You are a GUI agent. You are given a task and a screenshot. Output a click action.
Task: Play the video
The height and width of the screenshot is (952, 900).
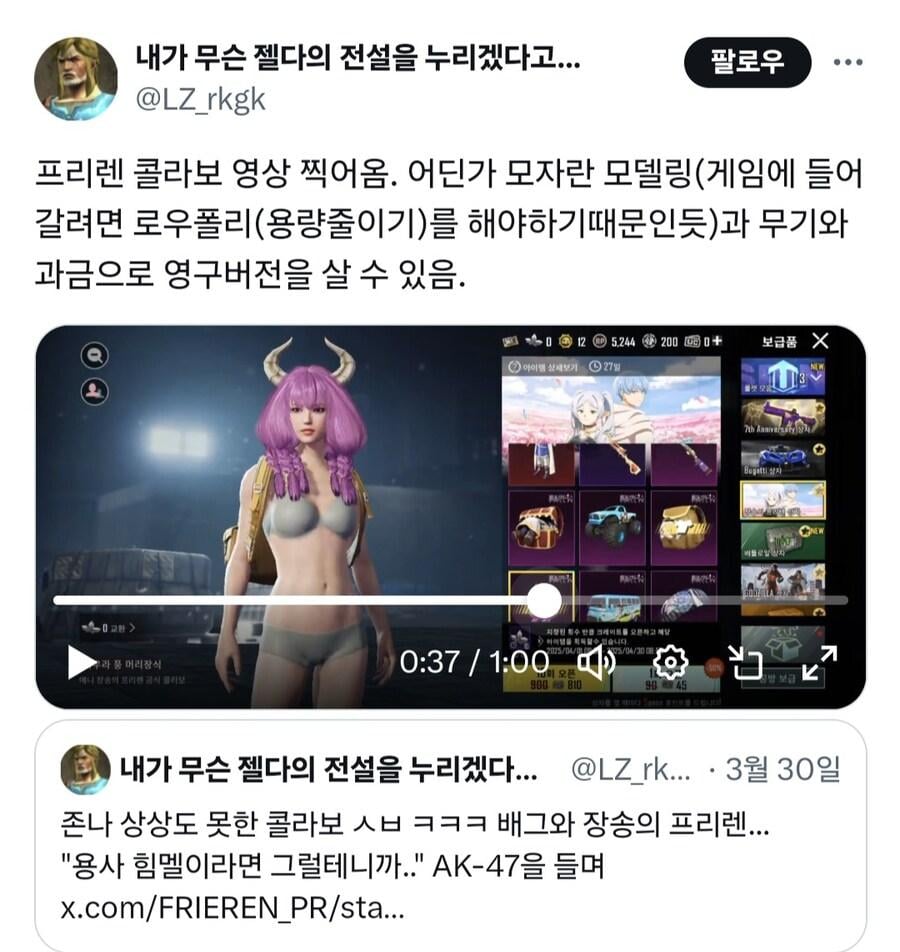click(x=81, y=661)
